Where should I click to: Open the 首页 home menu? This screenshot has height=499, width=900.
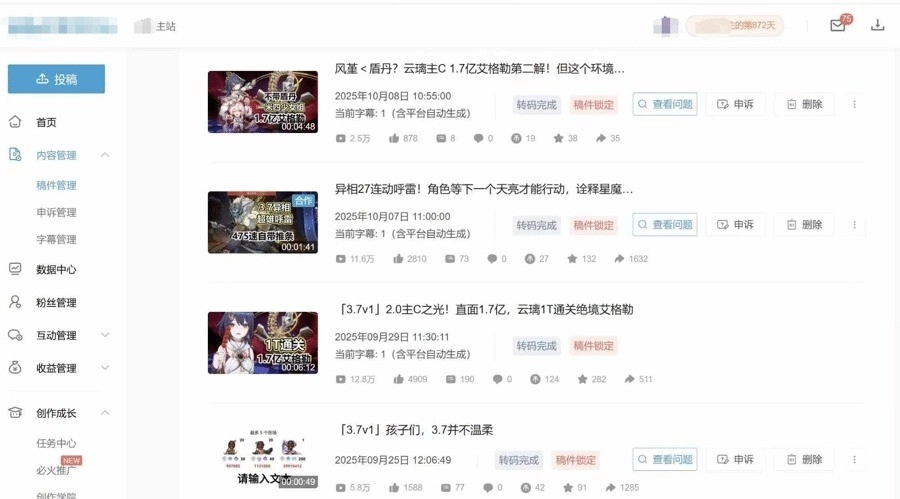point(46,122)
